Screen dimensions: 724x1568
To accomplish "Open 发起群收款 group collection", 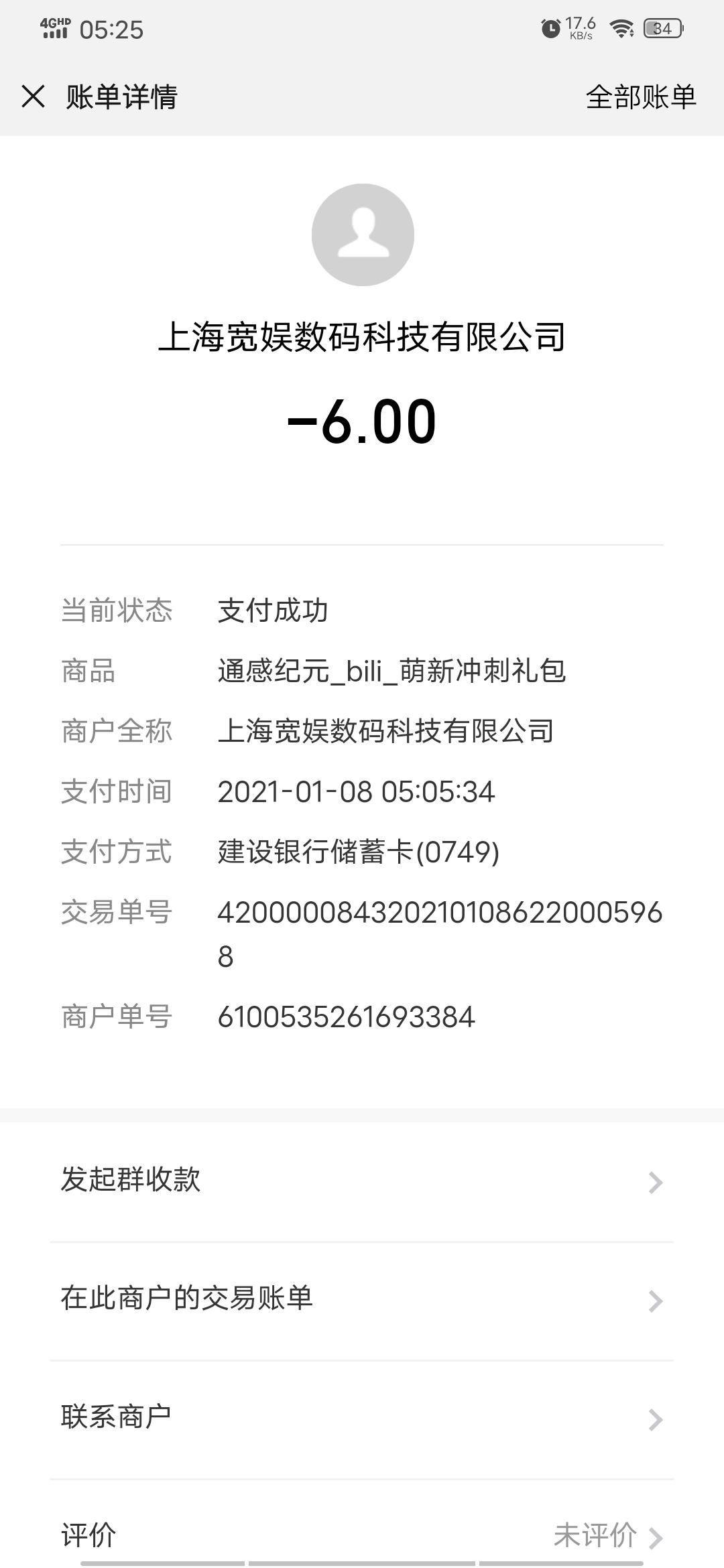I will coord(362,1181).
